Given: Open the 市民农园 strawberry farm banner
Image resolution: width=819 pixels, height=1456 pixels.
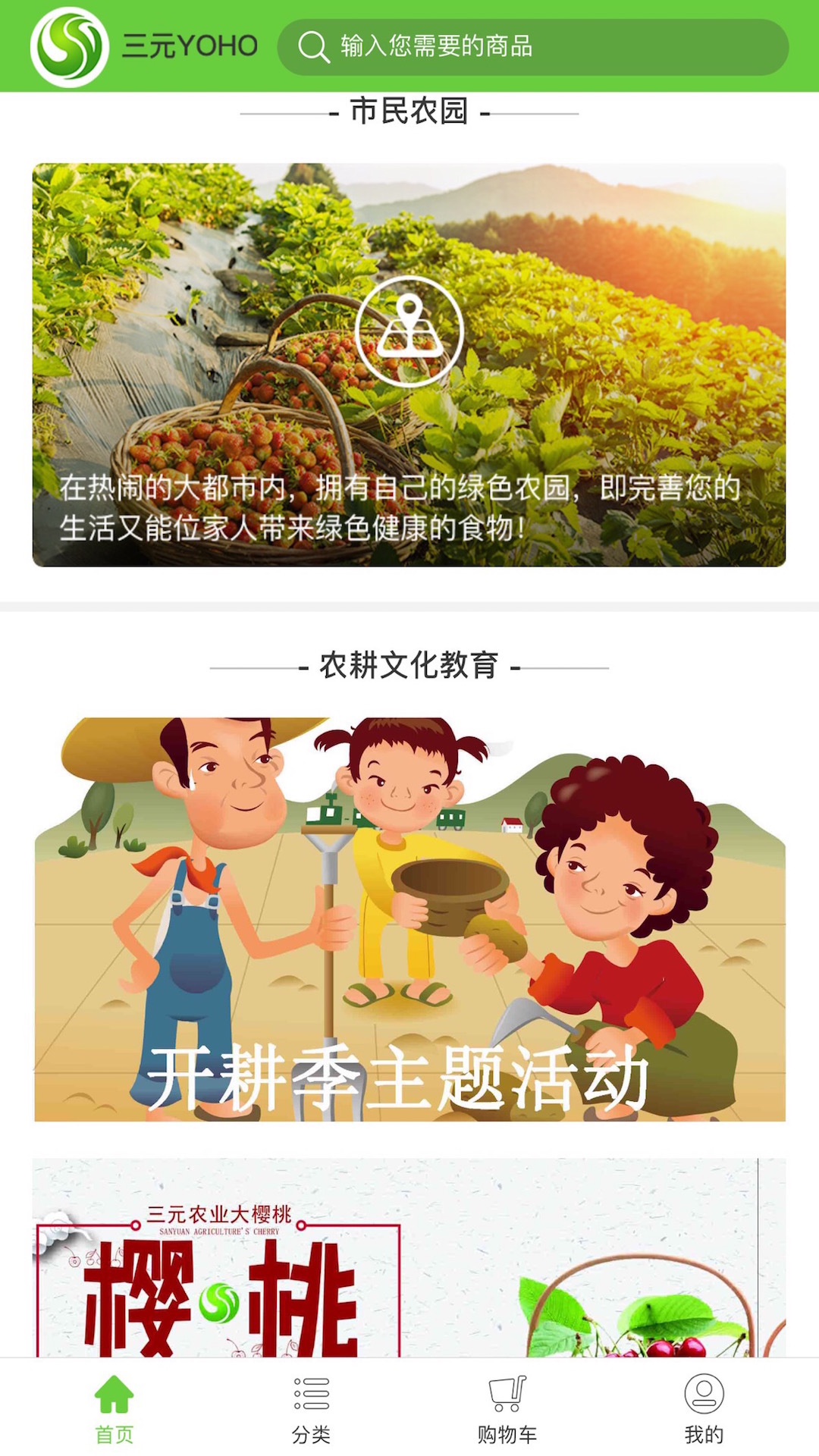Looking at the screenshot, I should click(x=409, y=365).
